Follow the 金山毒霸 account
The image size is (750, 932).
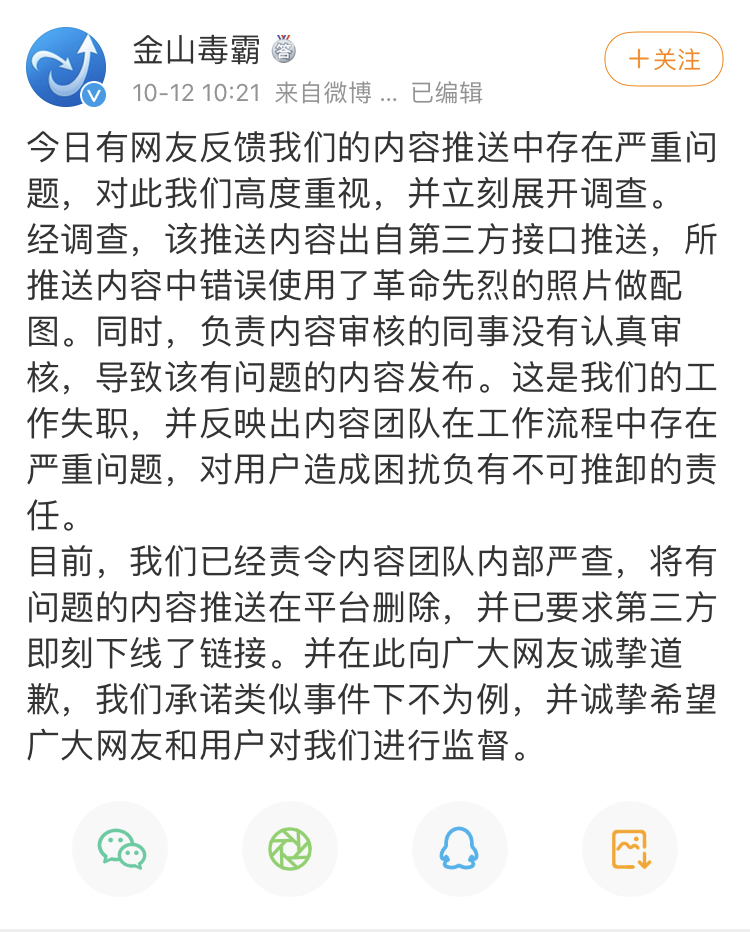pyautogui.click(x=664, y=60)
